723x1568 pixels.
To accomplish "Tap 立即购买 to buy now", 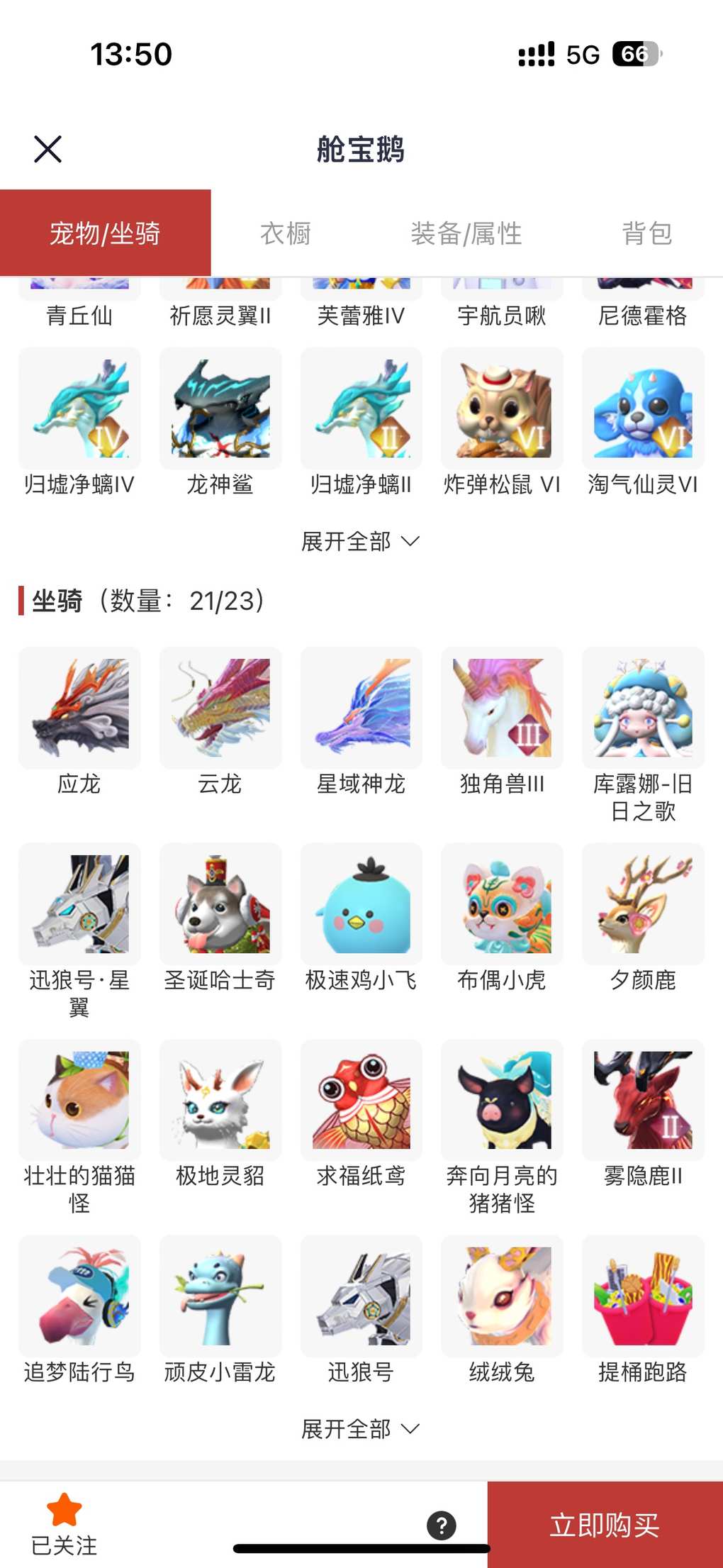I will pyautogui.click(x=605, y=1525).
